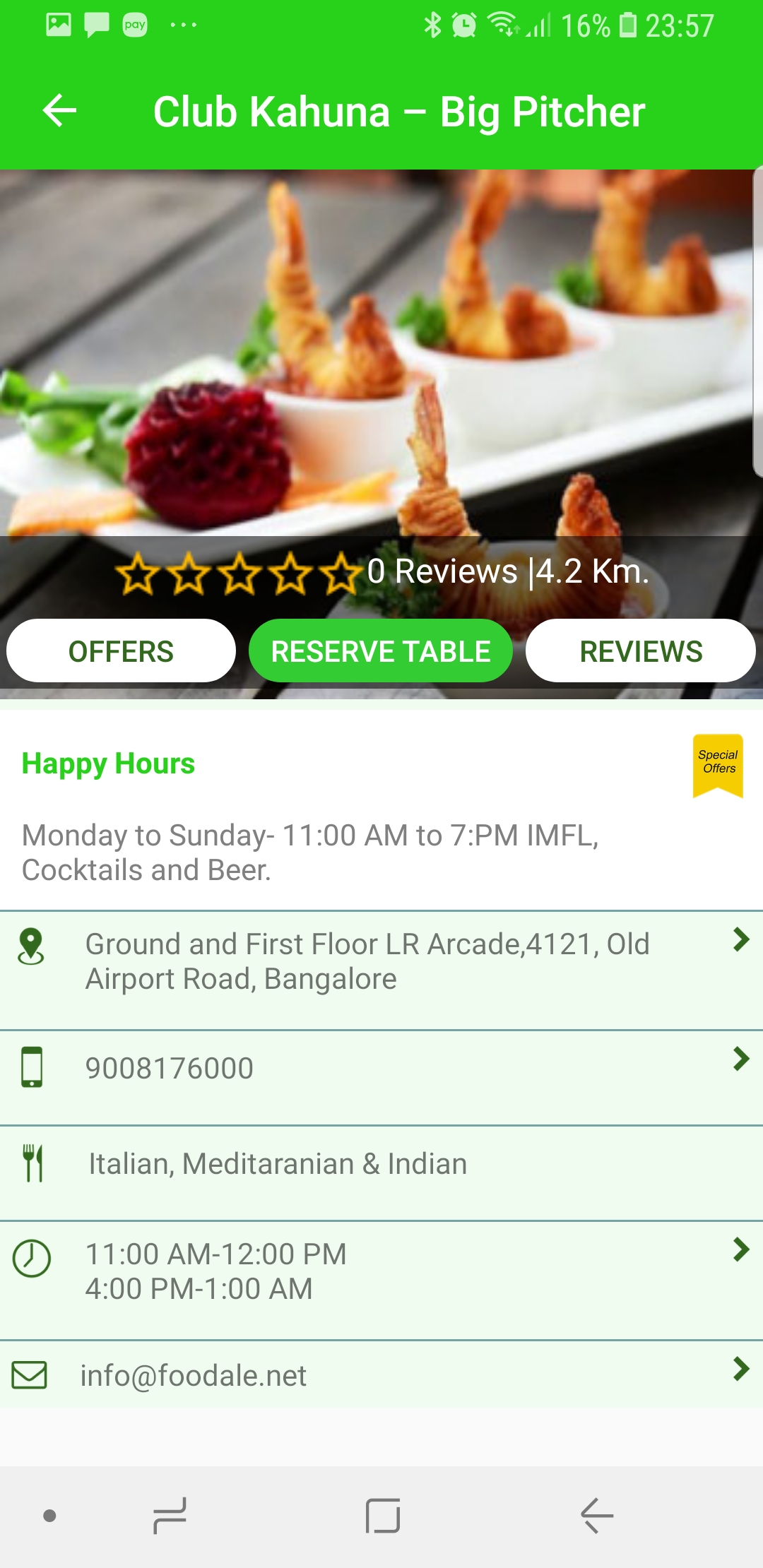Viewport: 763px width, 1568px height.
Task: Call the phone number 9008176000
Action: click(381, 1068)
